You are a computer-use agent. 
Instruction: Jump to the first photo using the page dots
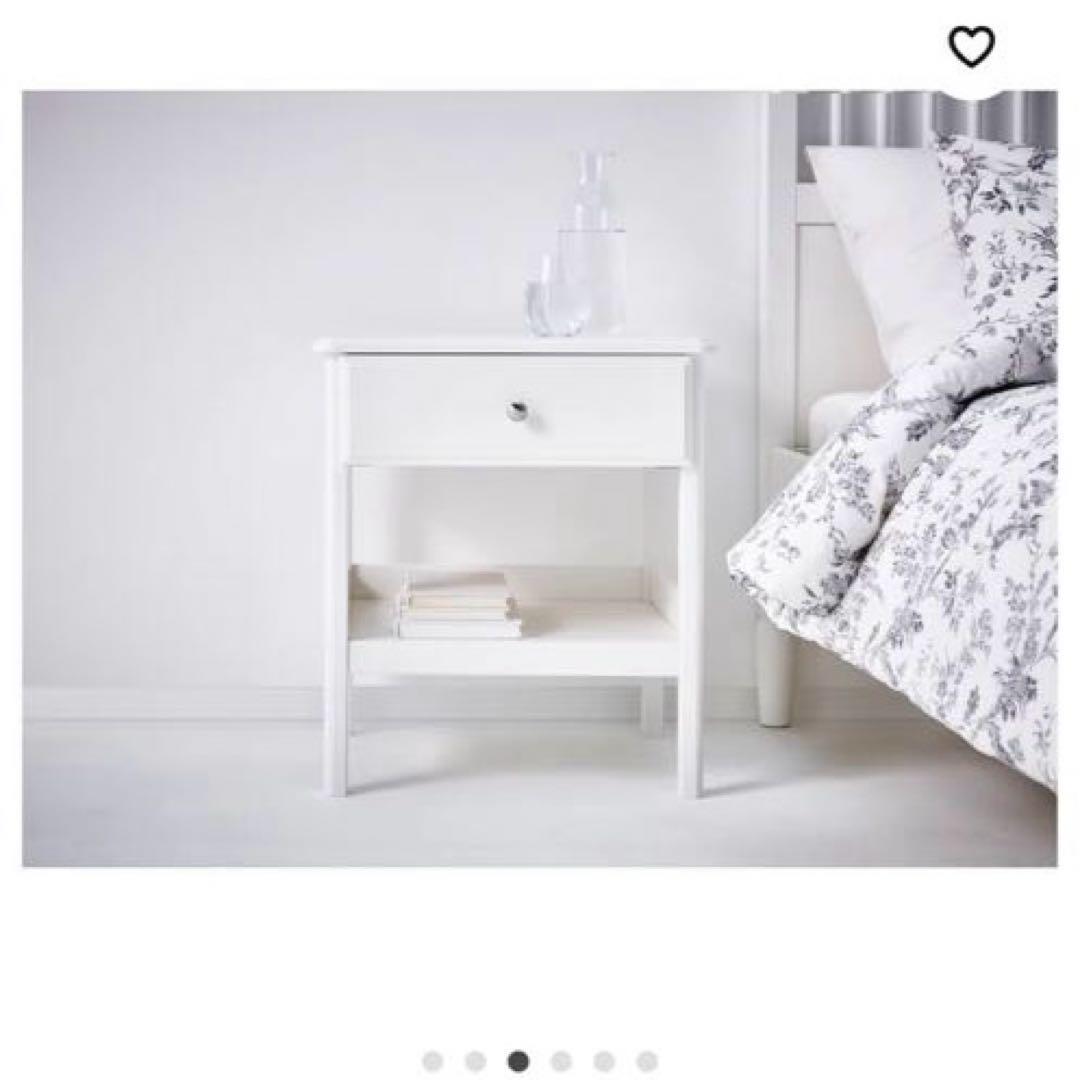pyautogui.click(x=432, y=1061)
